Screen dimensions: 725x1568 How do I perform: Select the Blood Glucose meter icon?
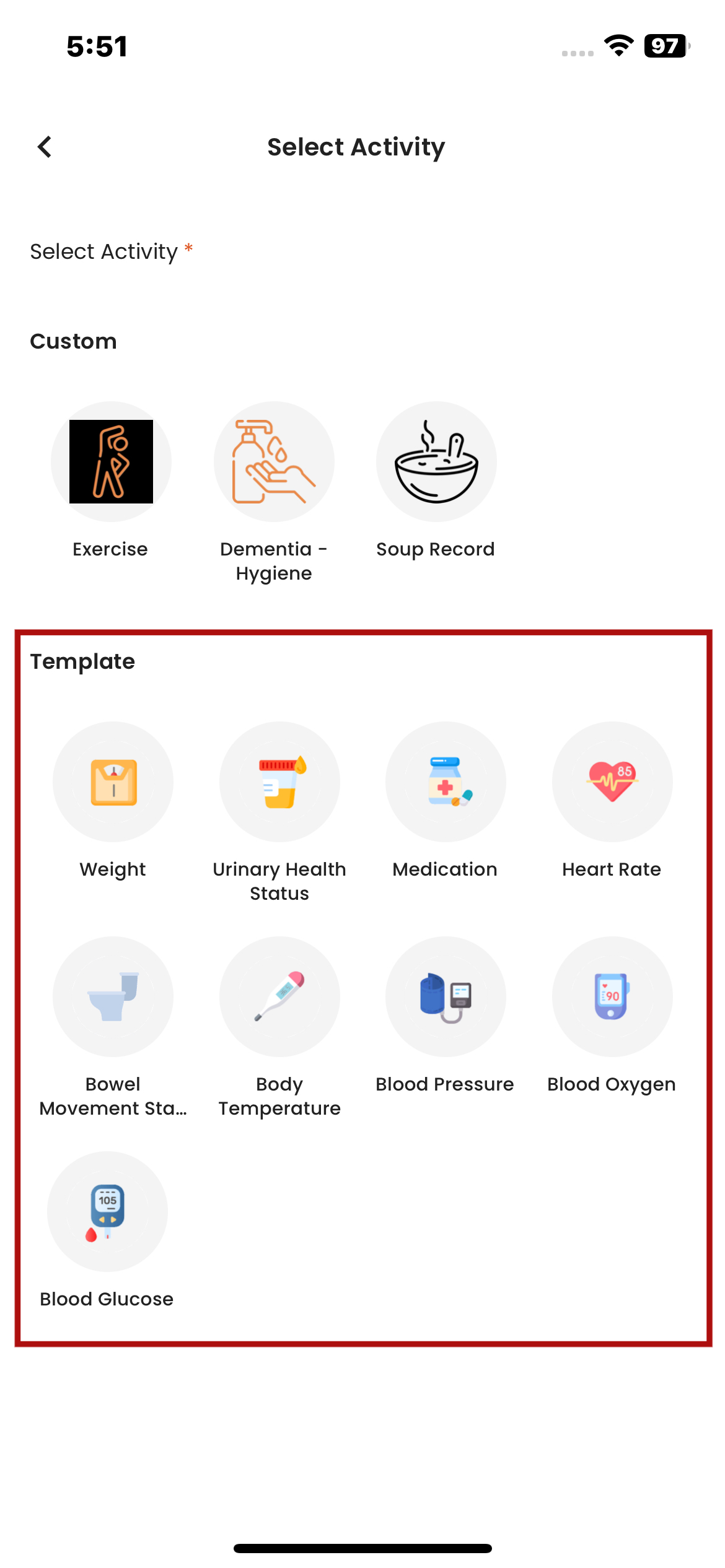[x=107, y=1213]
